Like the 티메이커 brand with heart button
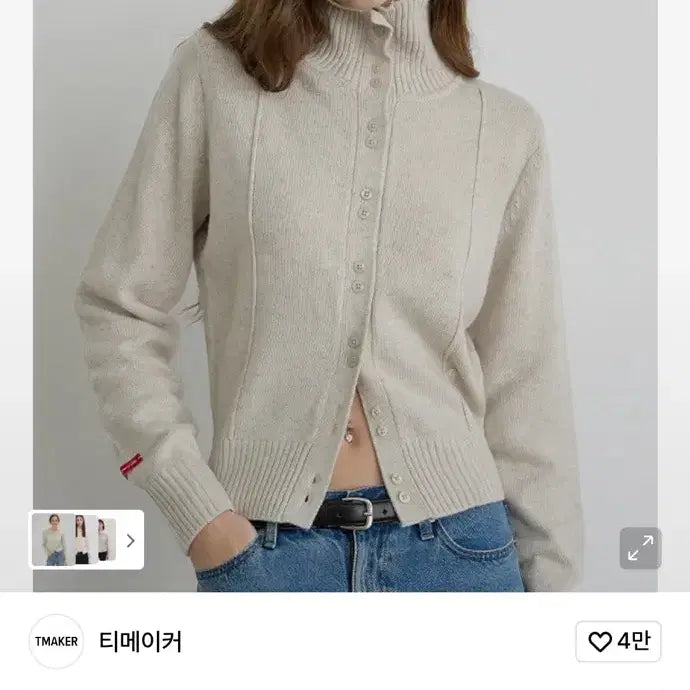 pyautogui.click(x=619, y=641)
